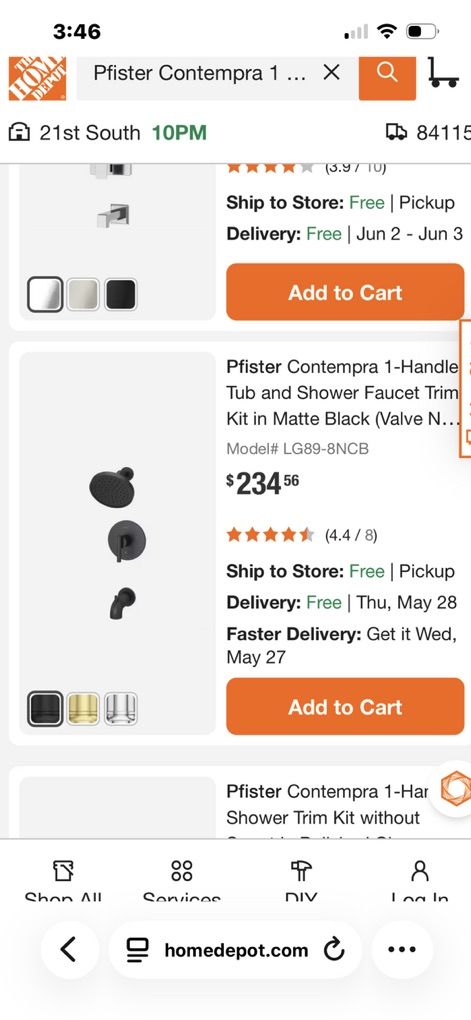Image resolution: width=471 pixels, height=1020 pixels.
Task: Open the shopping cart
Action: [x=443, y=73]
